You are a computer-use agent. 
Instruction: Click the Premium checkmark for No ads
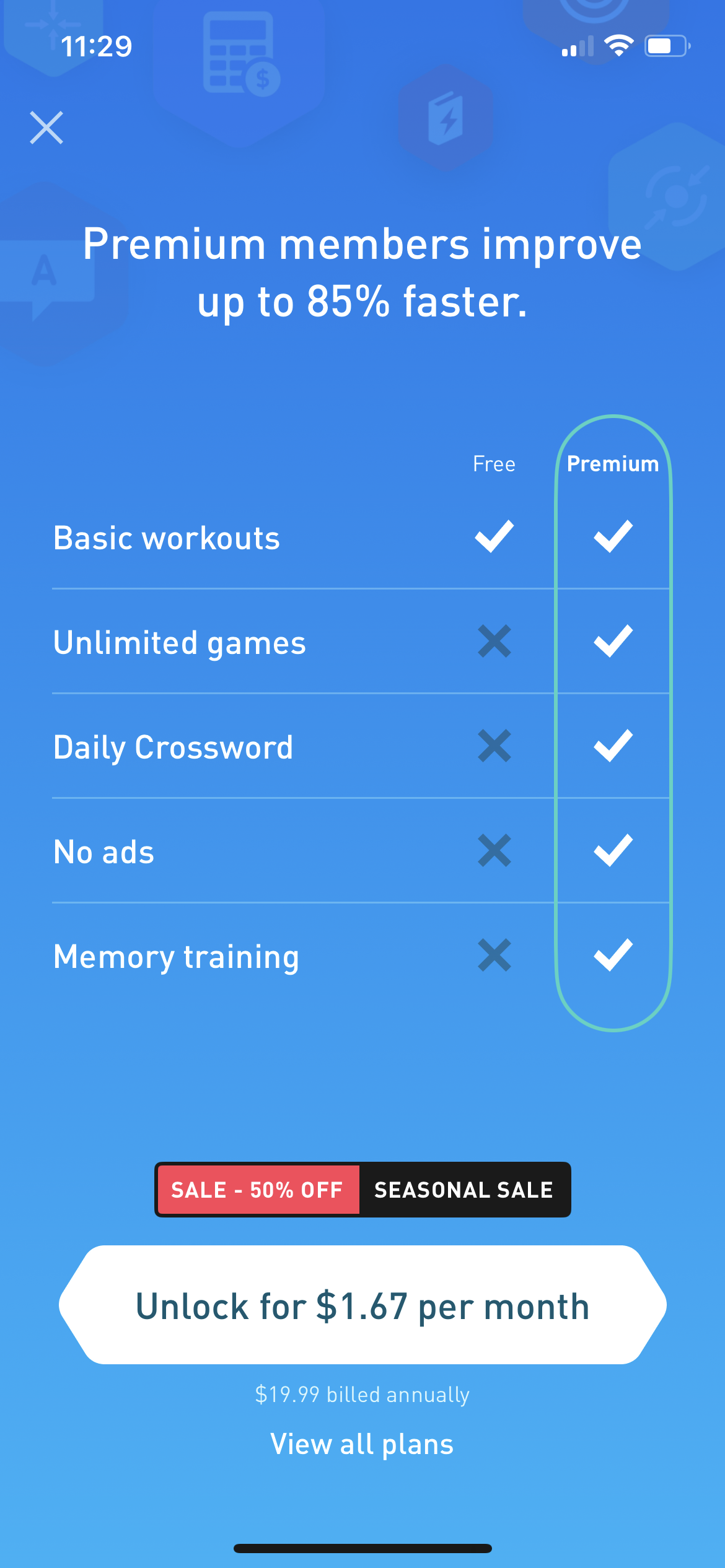pyautogui.click(x=613, y=851)
